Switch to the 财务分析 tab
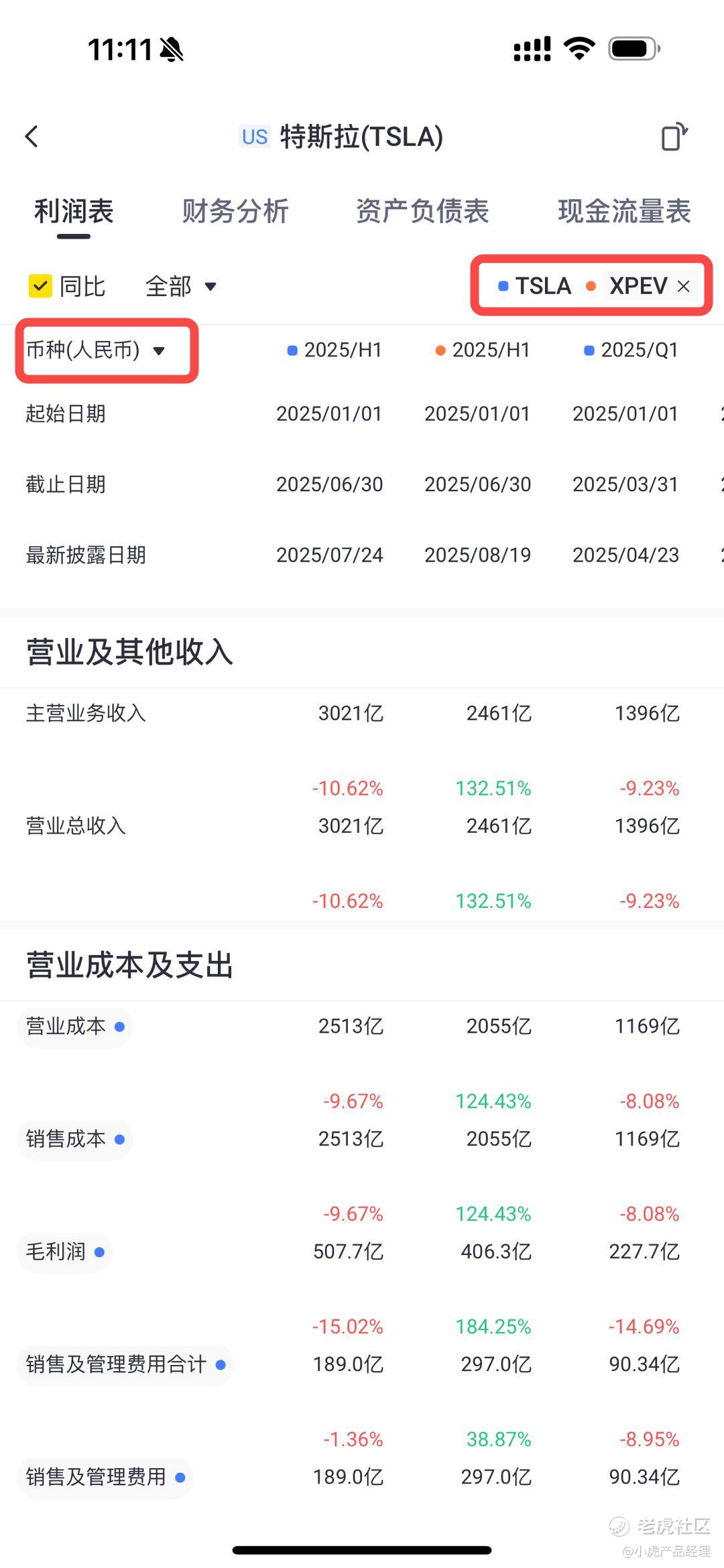724x1568 pixels. point(235,212)
